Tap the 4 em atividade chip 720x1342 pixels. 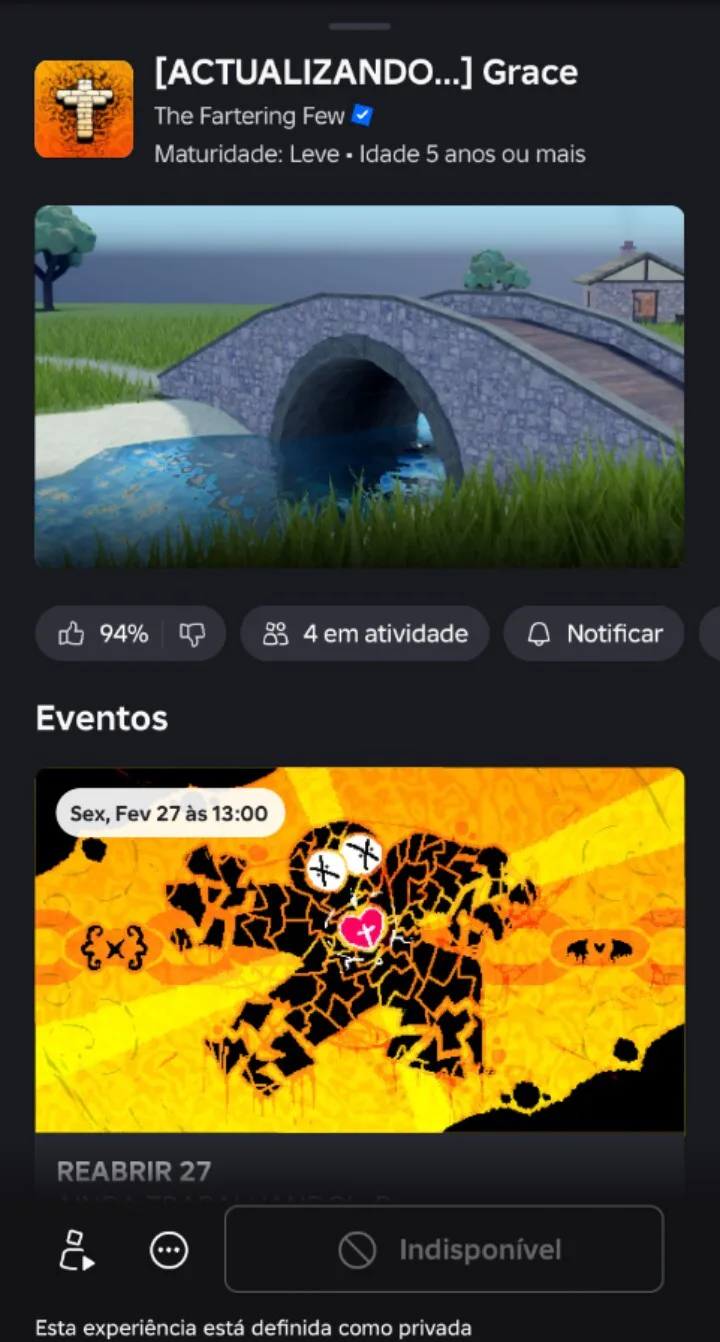click(365, 634)
